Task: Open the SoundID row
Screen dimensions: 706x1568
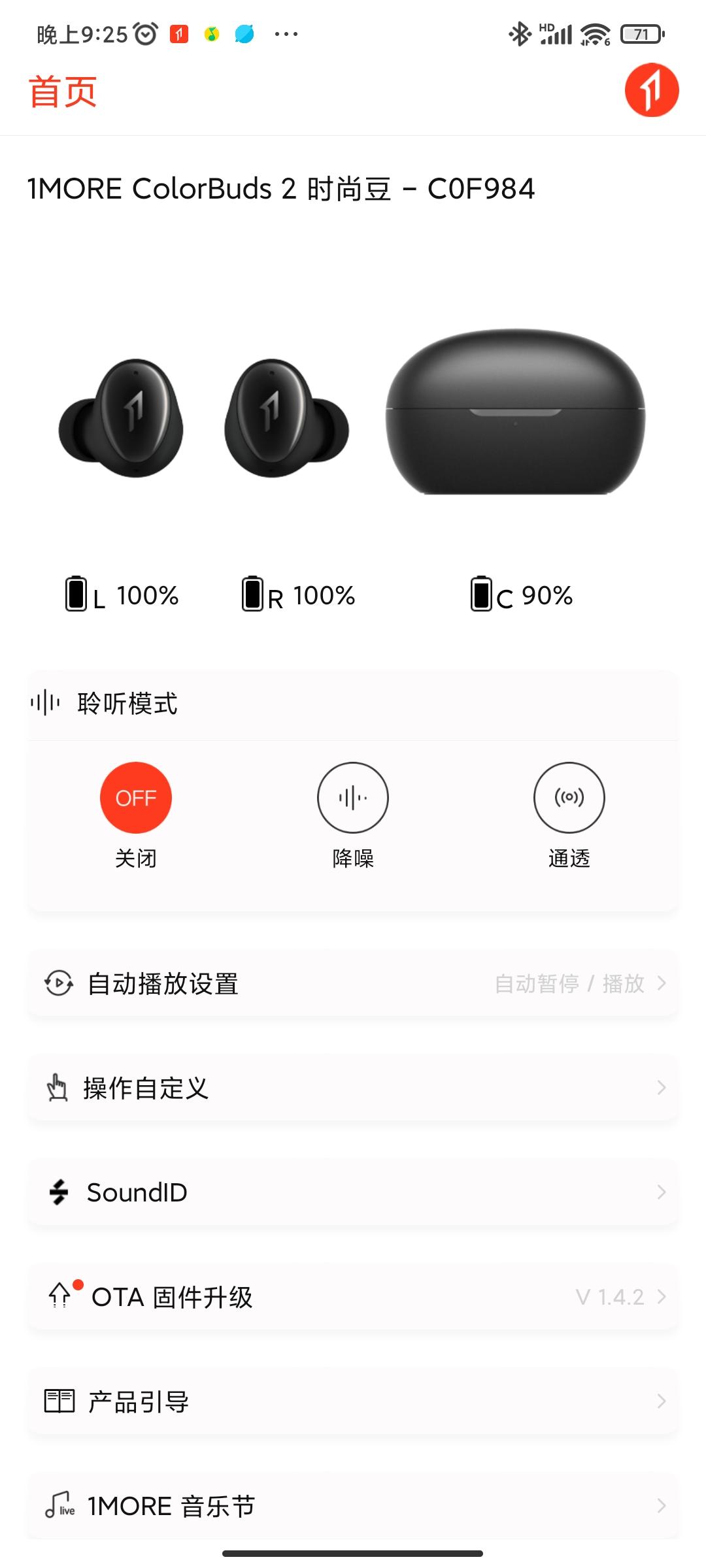Action: point(353,1192)
